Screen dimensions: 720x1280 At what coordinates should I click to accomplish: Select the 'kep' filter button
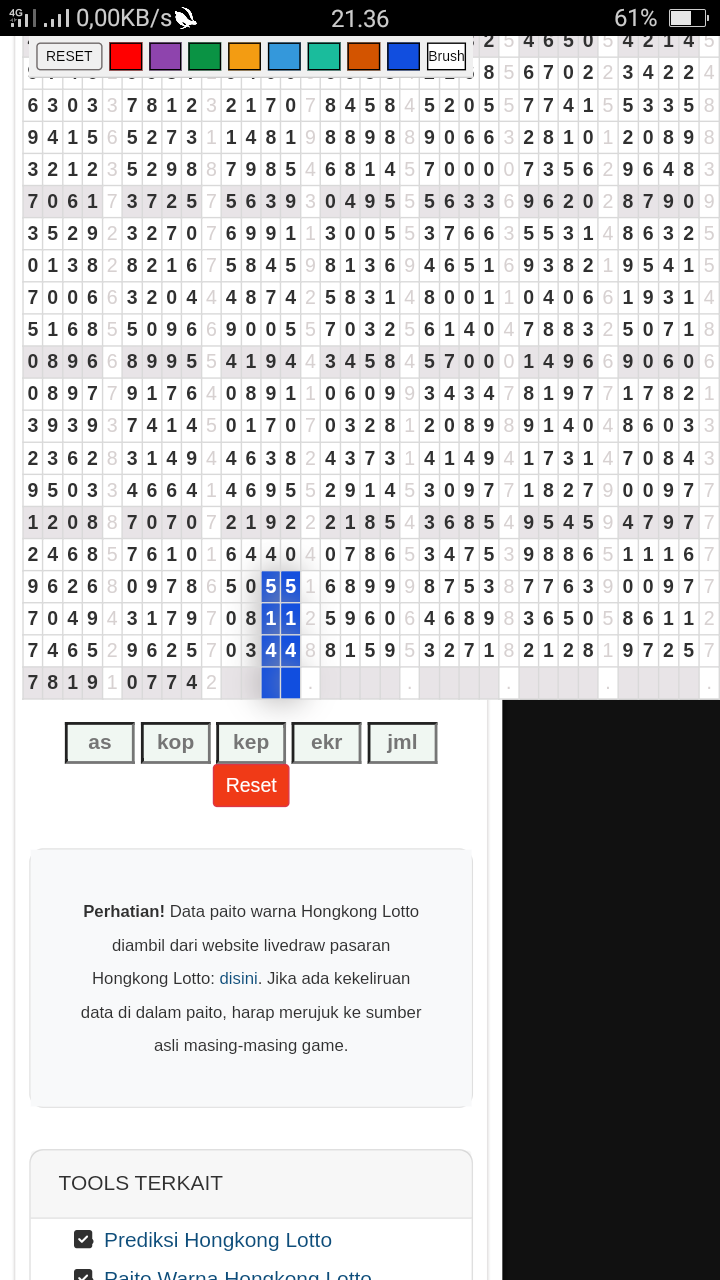pyautogui.click(x=251, y=743)
